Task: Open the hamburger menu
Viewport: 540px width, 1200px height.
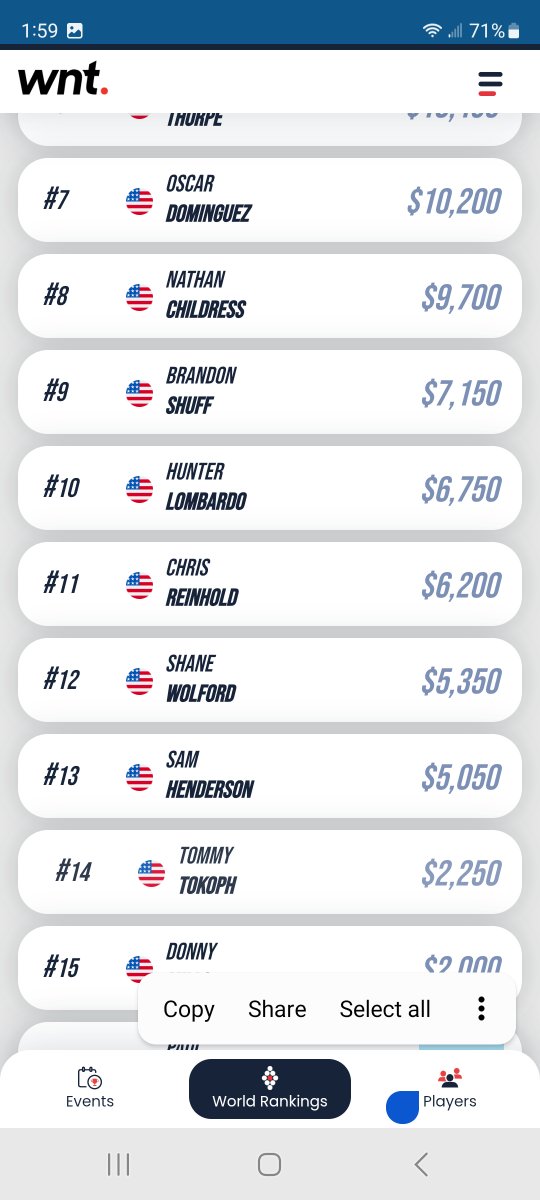Action: [x=490, y=82]
